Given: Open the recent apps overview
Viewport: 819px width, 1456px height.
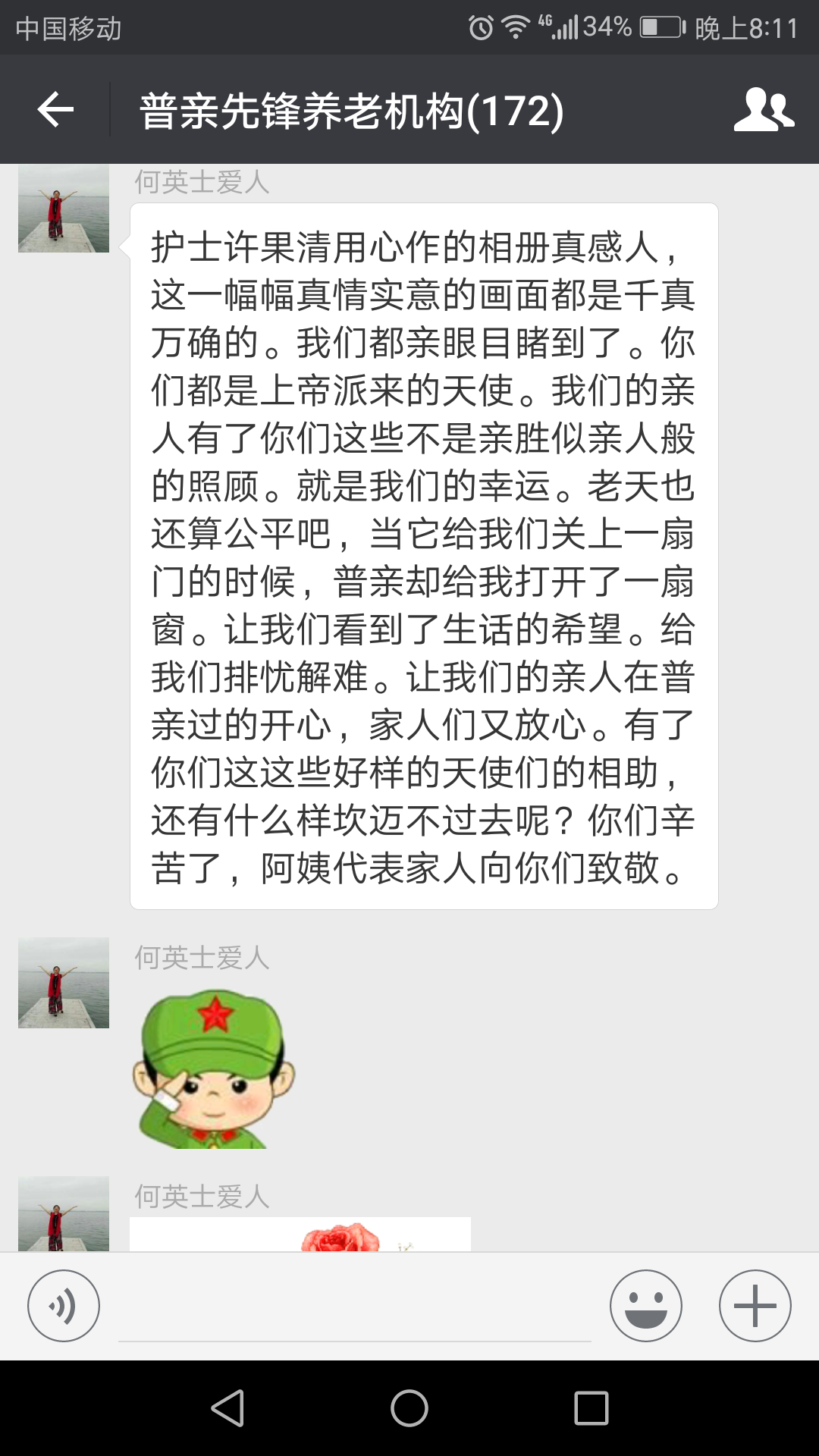Looking at the screenshot, I should click(591, 1408).
